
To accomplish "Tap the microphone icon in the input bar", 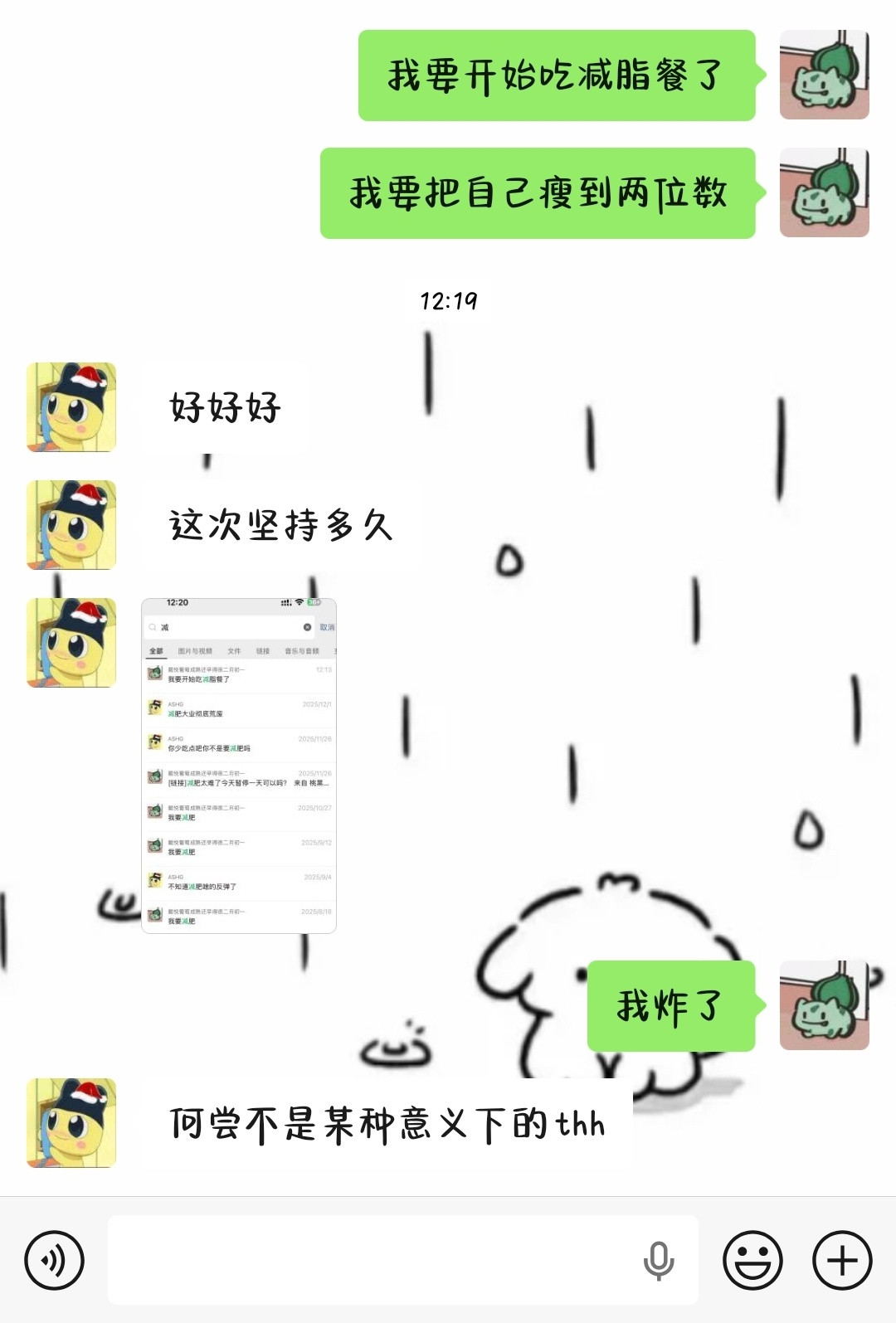I will tap(658, 1259).
